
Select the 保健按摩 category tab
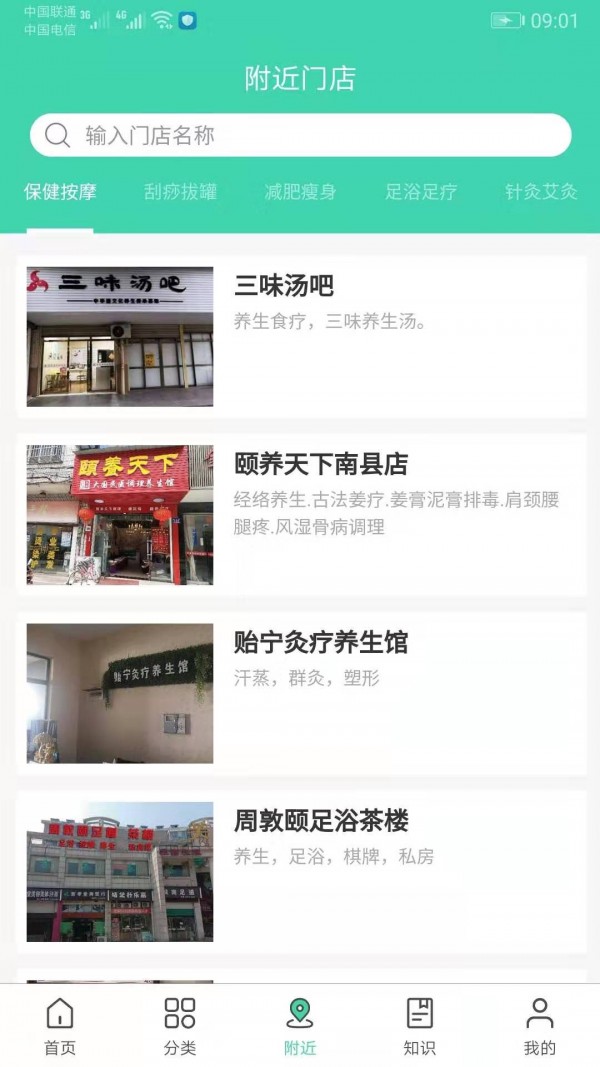[x=60, y=192]
